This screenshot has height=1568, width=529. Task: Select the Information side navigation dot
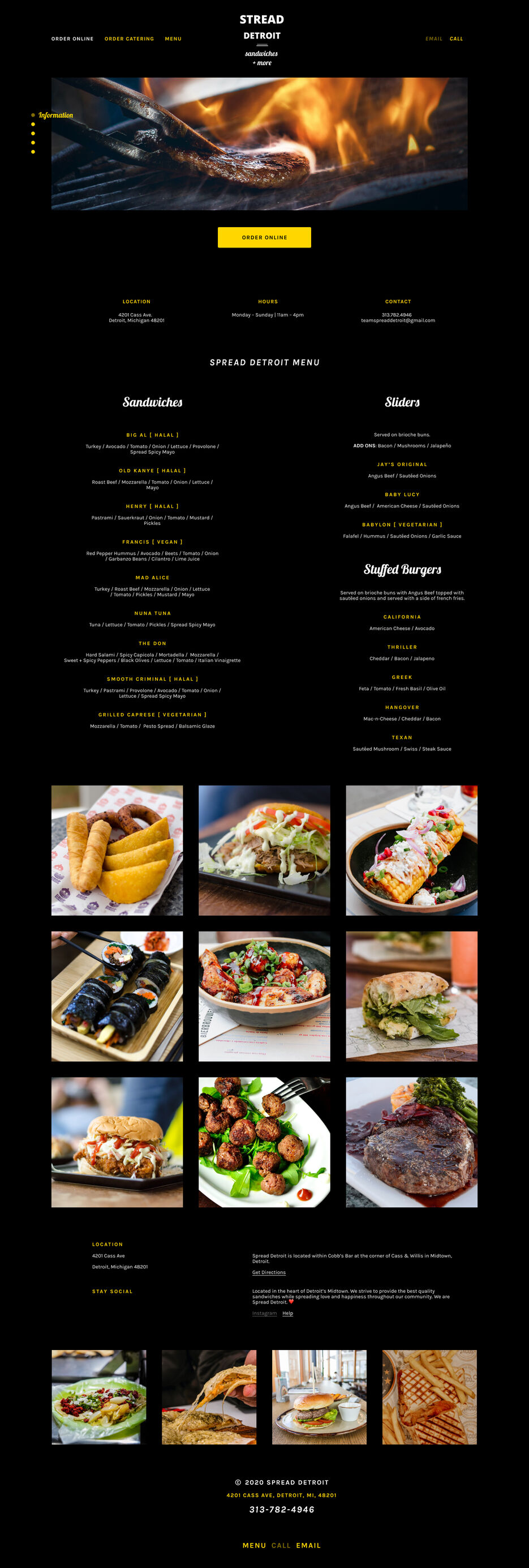(33, 115)
